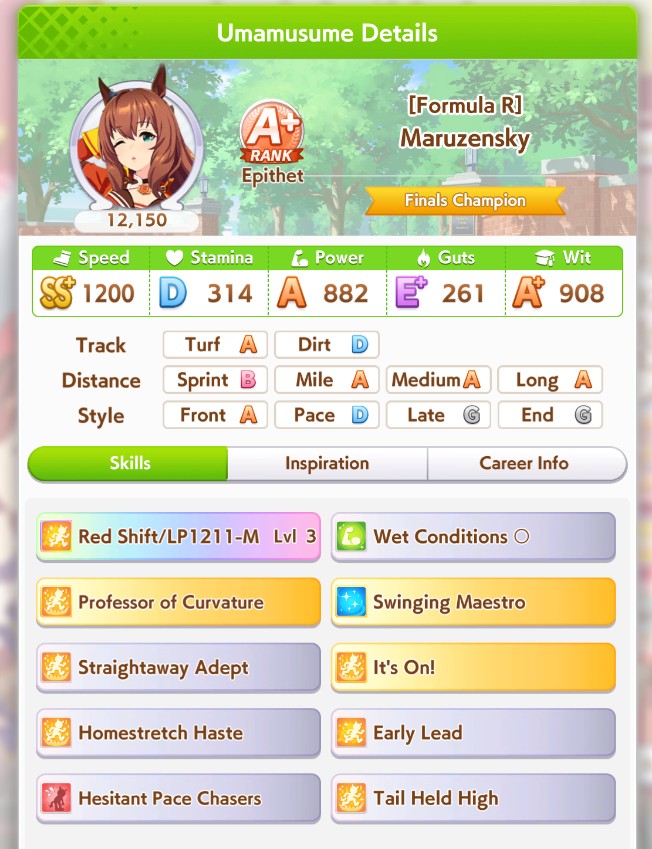Show Professor of Curvature skill details
This screenshot has height=849, width=652.
pos(179,603)
